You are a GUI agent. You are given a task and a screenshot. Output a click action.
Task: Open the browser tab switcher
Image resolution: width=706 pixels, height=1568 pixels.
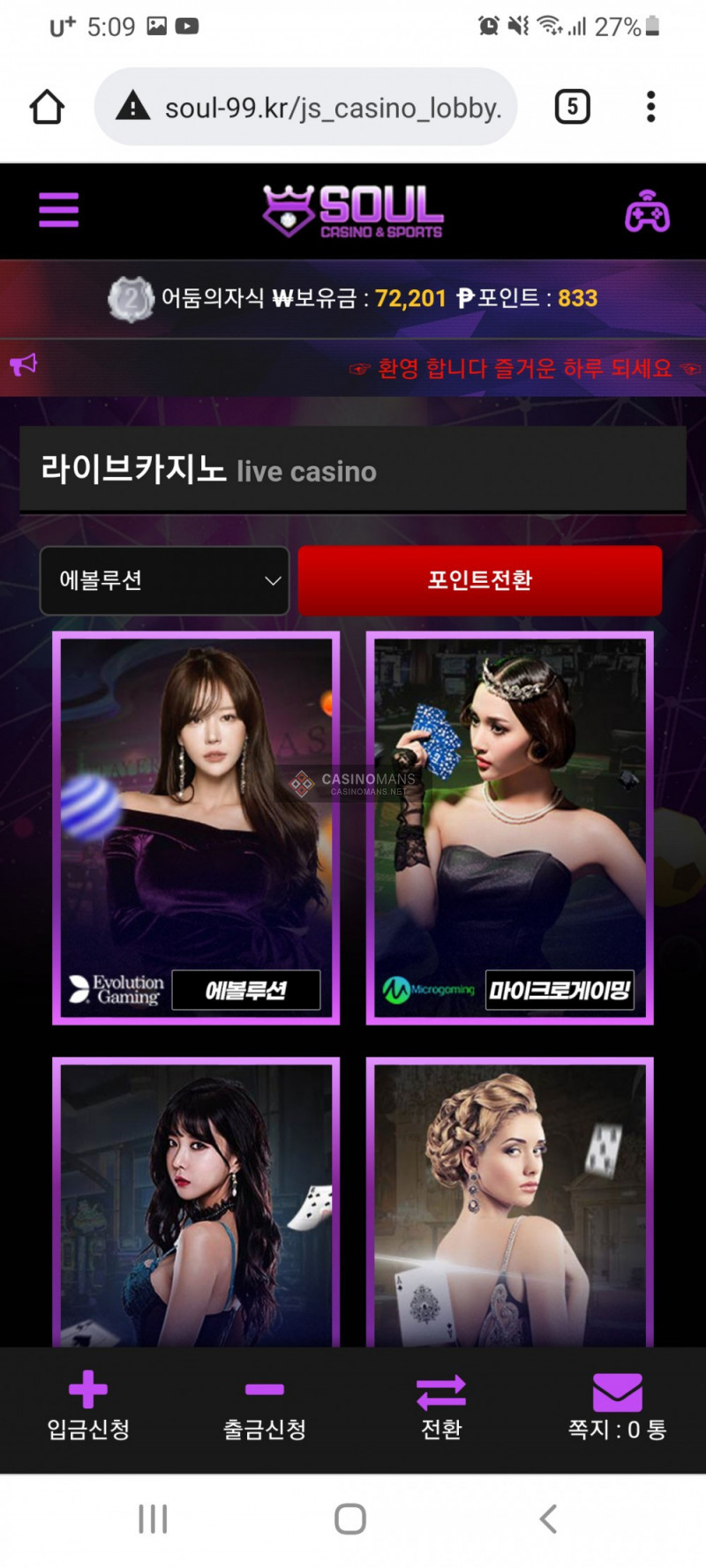point(572,108)
